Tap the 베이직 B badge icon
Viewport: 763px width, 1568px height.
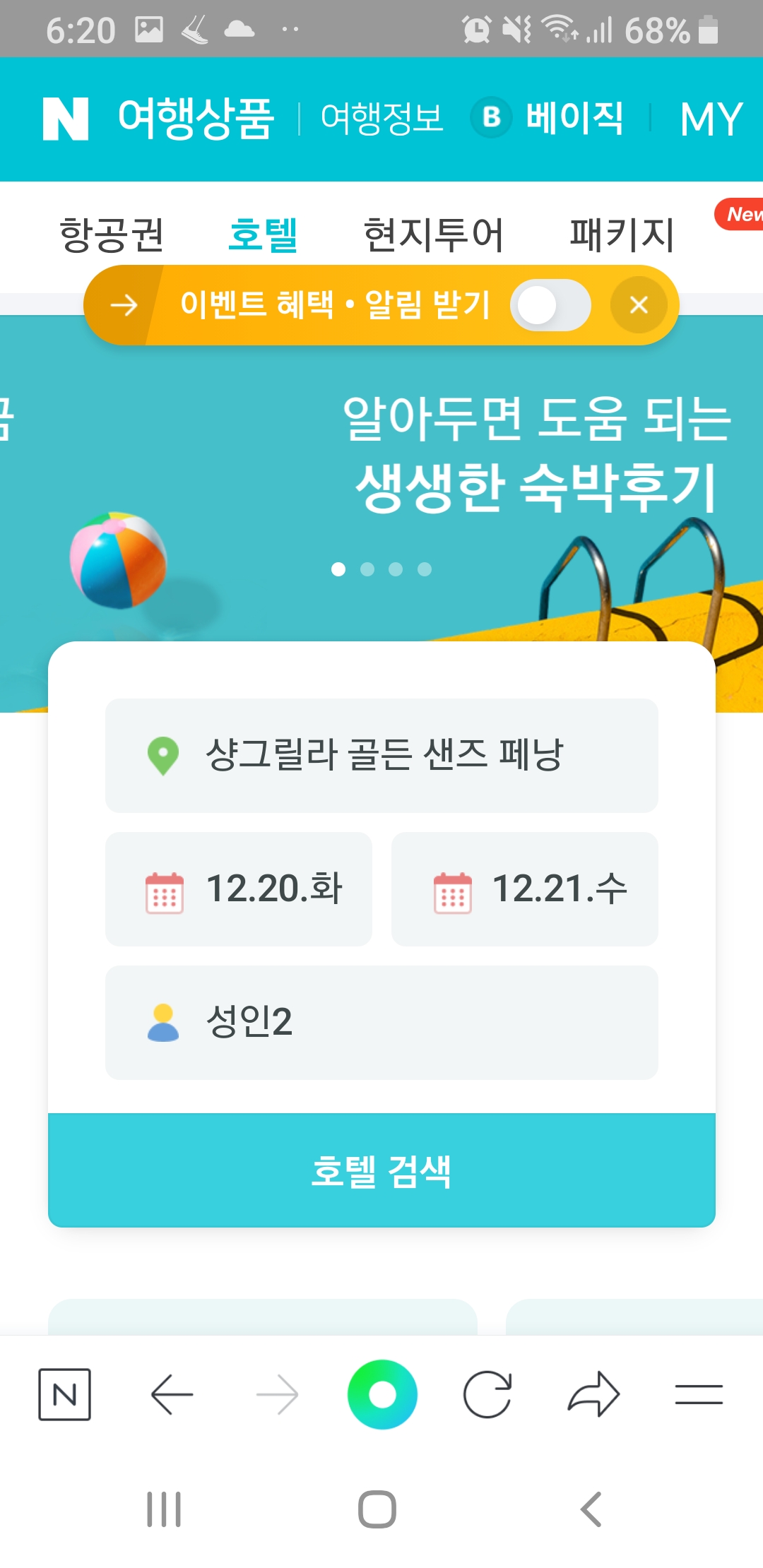(x=491, y=119)
